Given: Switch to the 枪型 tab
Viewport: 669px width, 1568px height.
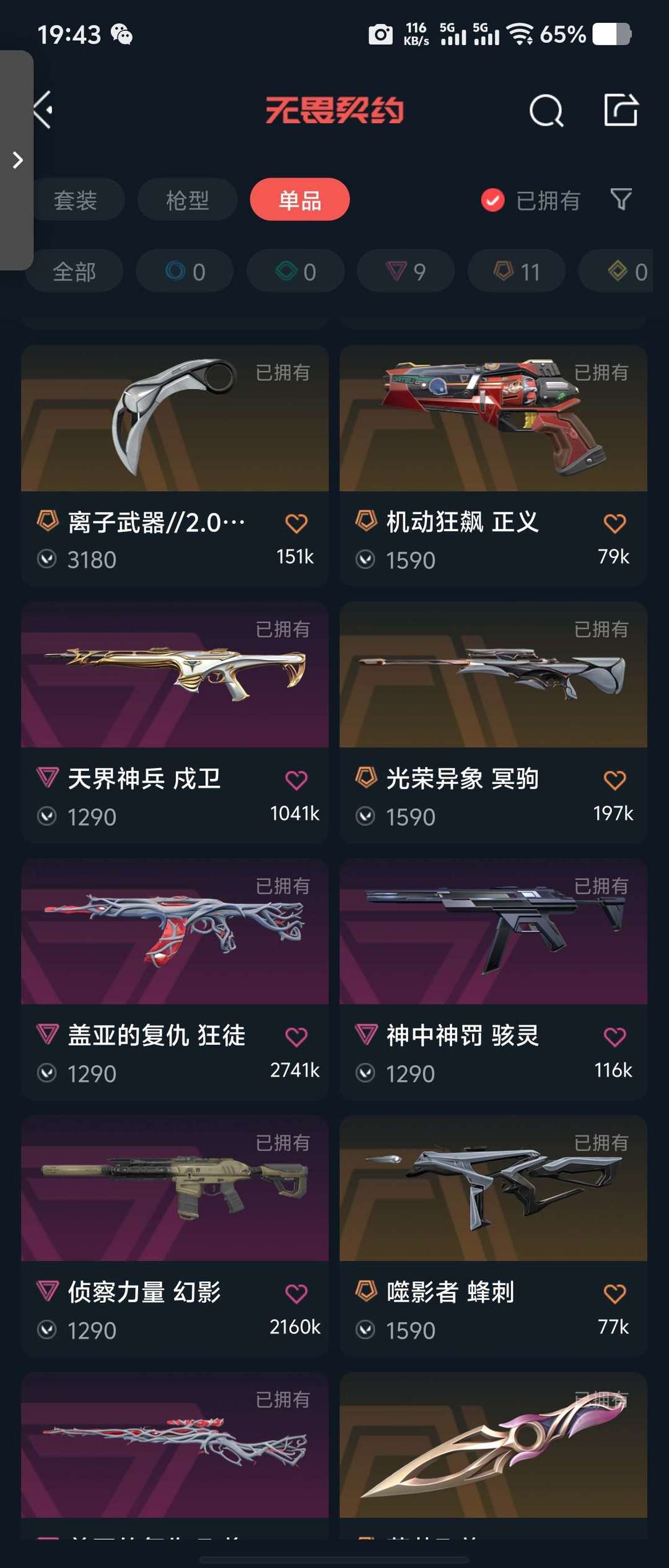Looking at the screenshot, I should click(x=187, y=200).
